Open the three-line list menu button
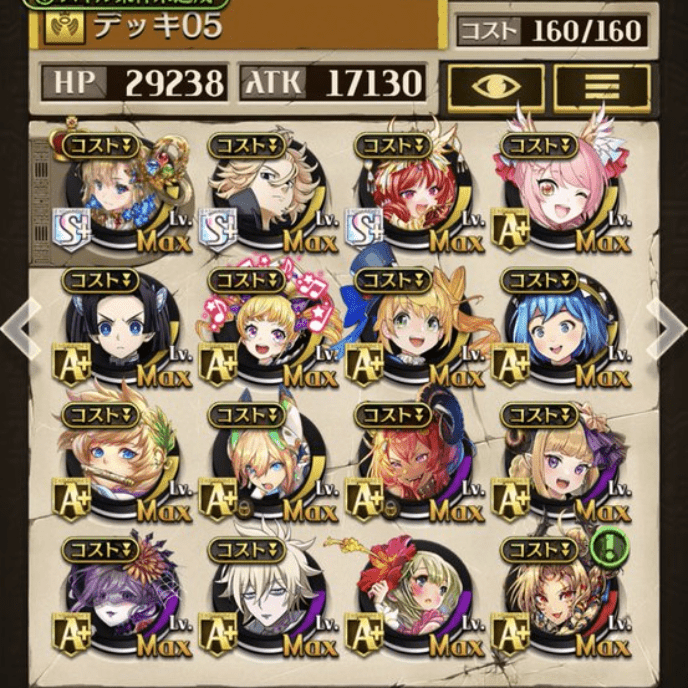 point(601,87)
